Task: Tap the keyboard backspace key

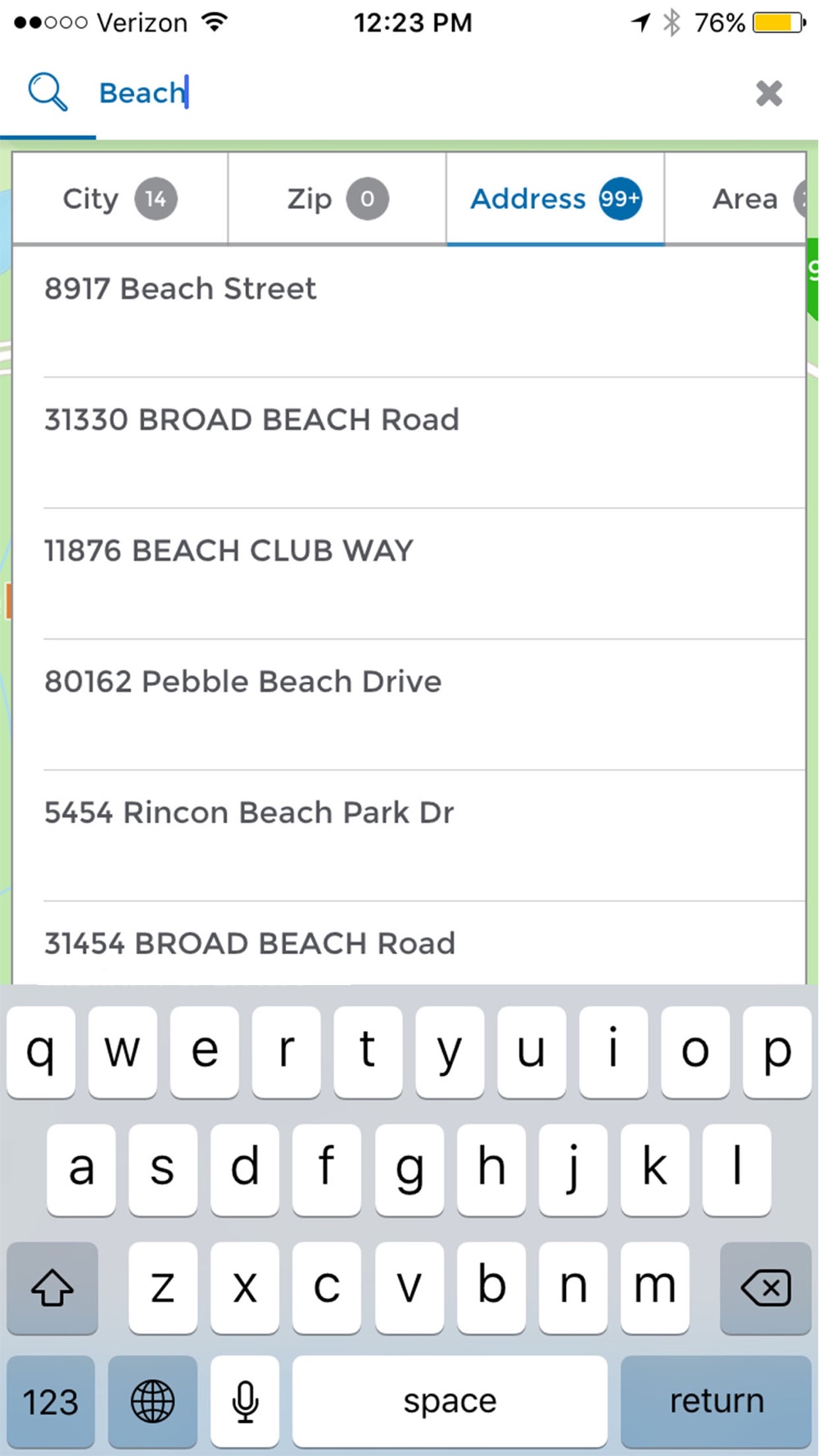Action: point(765,1288)
